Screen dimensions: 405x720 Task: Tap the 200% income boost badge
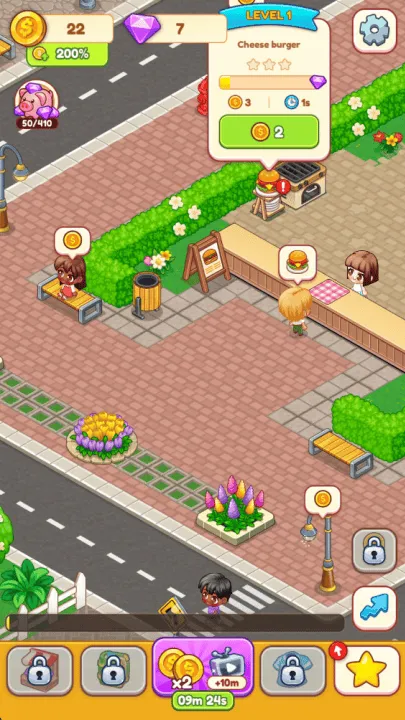tap(67, 54)
